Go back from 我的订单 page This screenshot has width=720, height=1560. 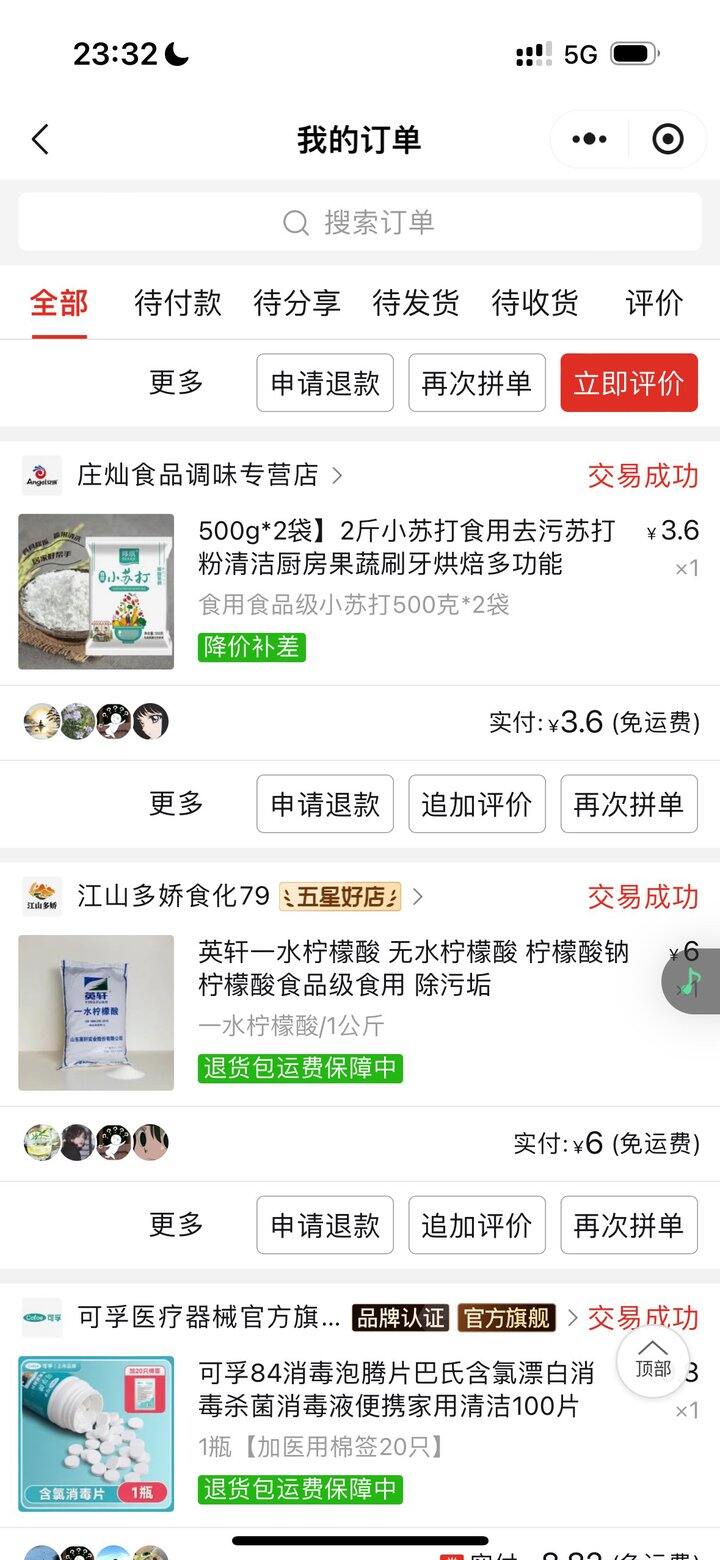(x=40, y=139)
